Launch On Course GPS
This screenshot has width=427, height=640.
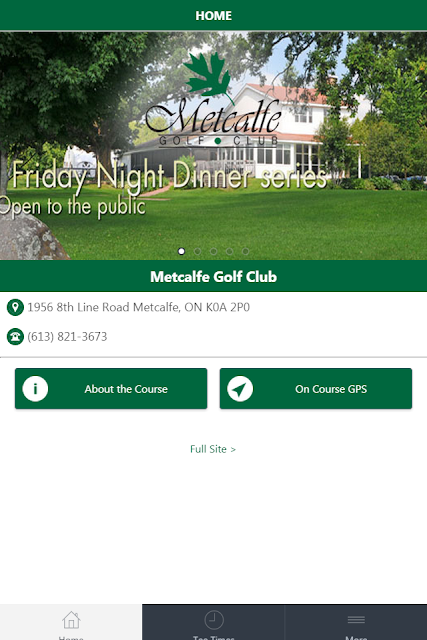(316, 389)
